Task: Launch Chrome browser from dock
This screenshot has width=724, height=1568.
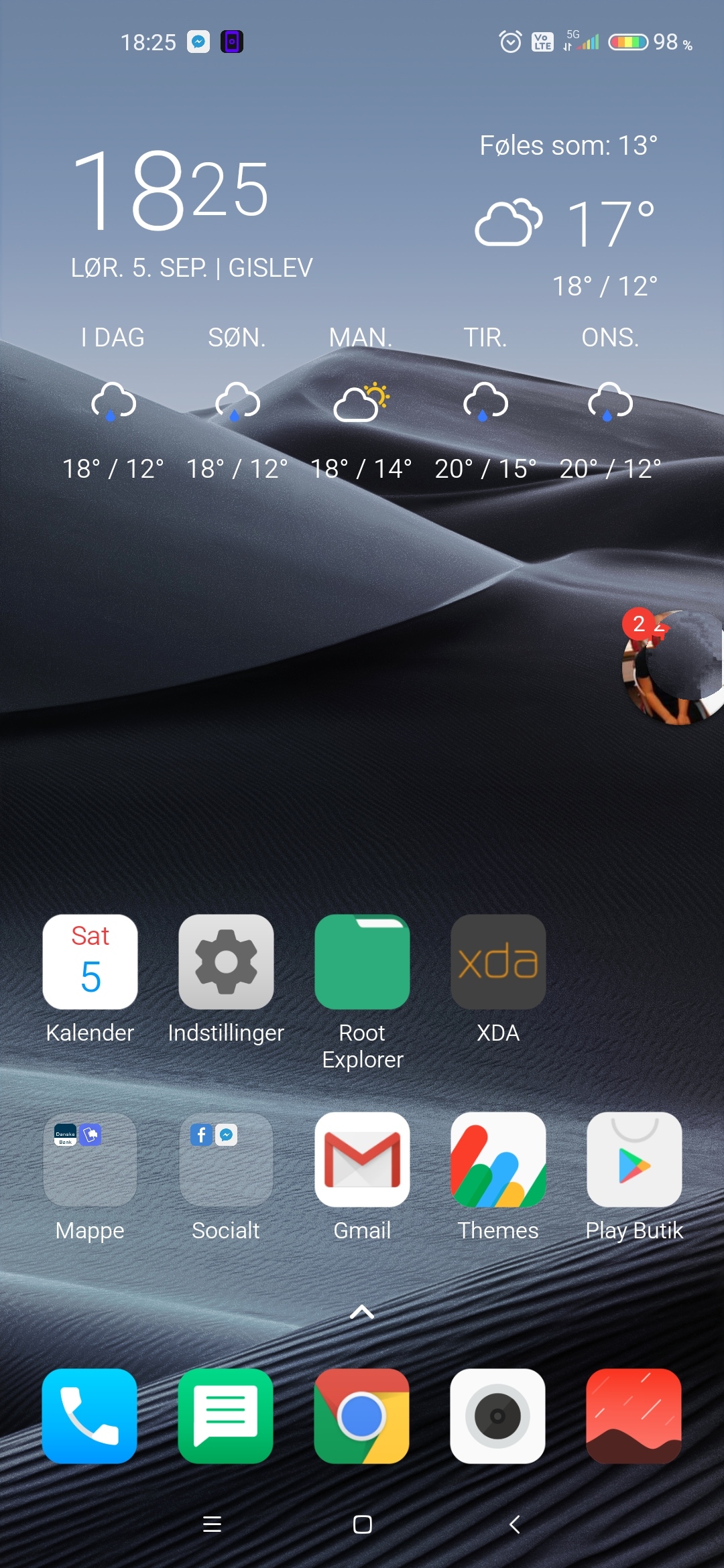Action: [x=362, y=1416]
